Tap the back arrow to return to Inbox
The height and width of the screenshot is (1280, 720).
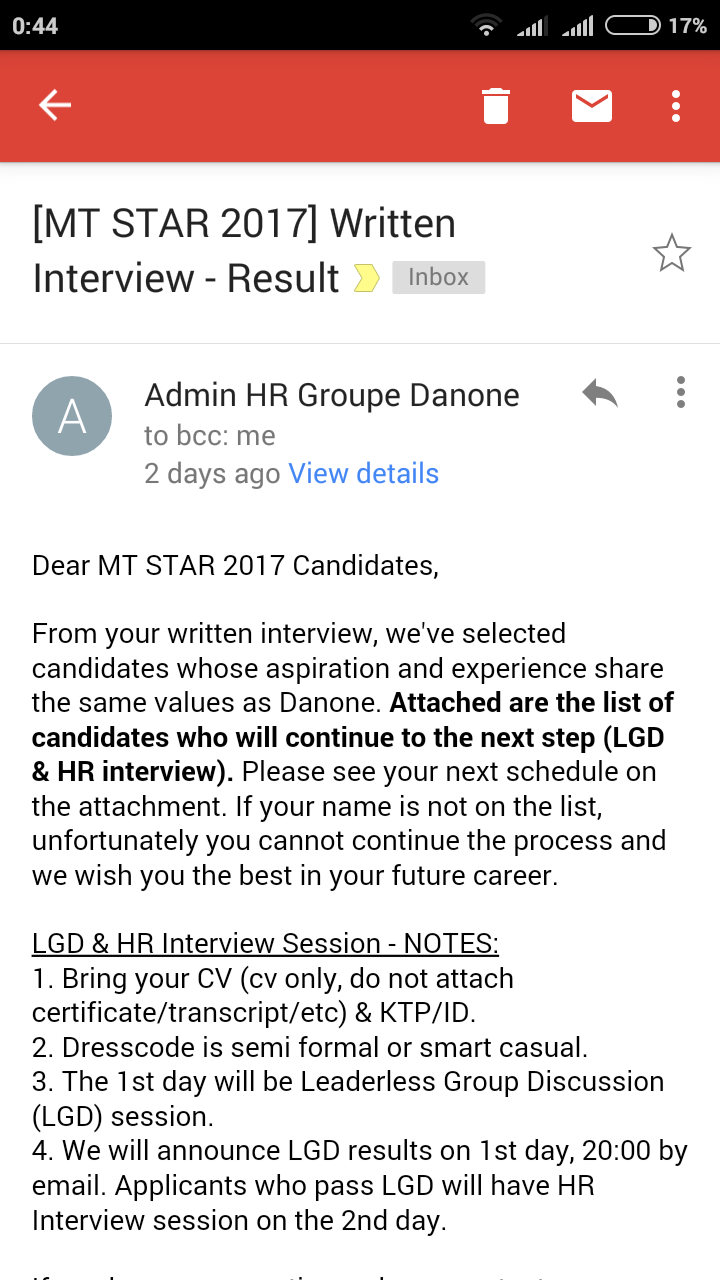click(x=55, y=104)
